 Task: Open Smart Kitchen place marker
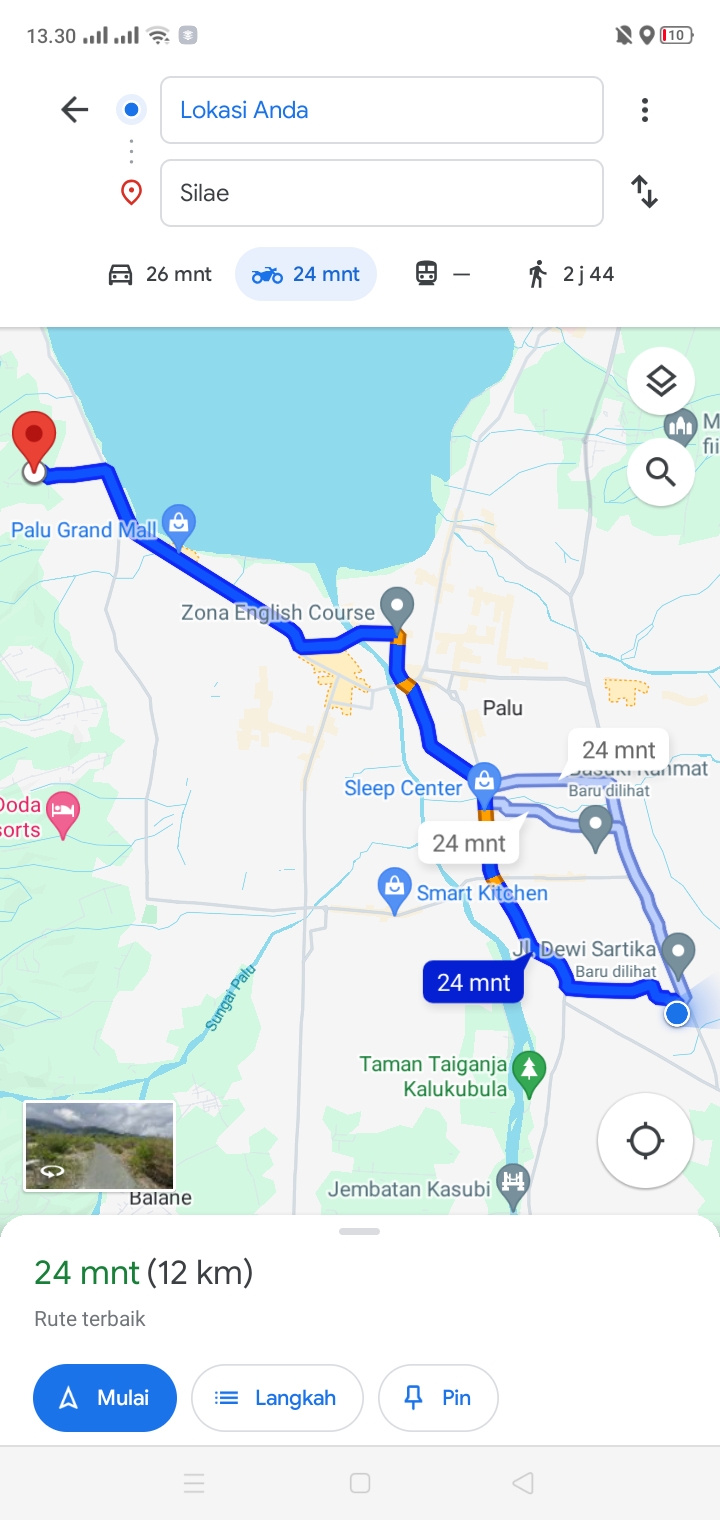(x=395, y=887)
